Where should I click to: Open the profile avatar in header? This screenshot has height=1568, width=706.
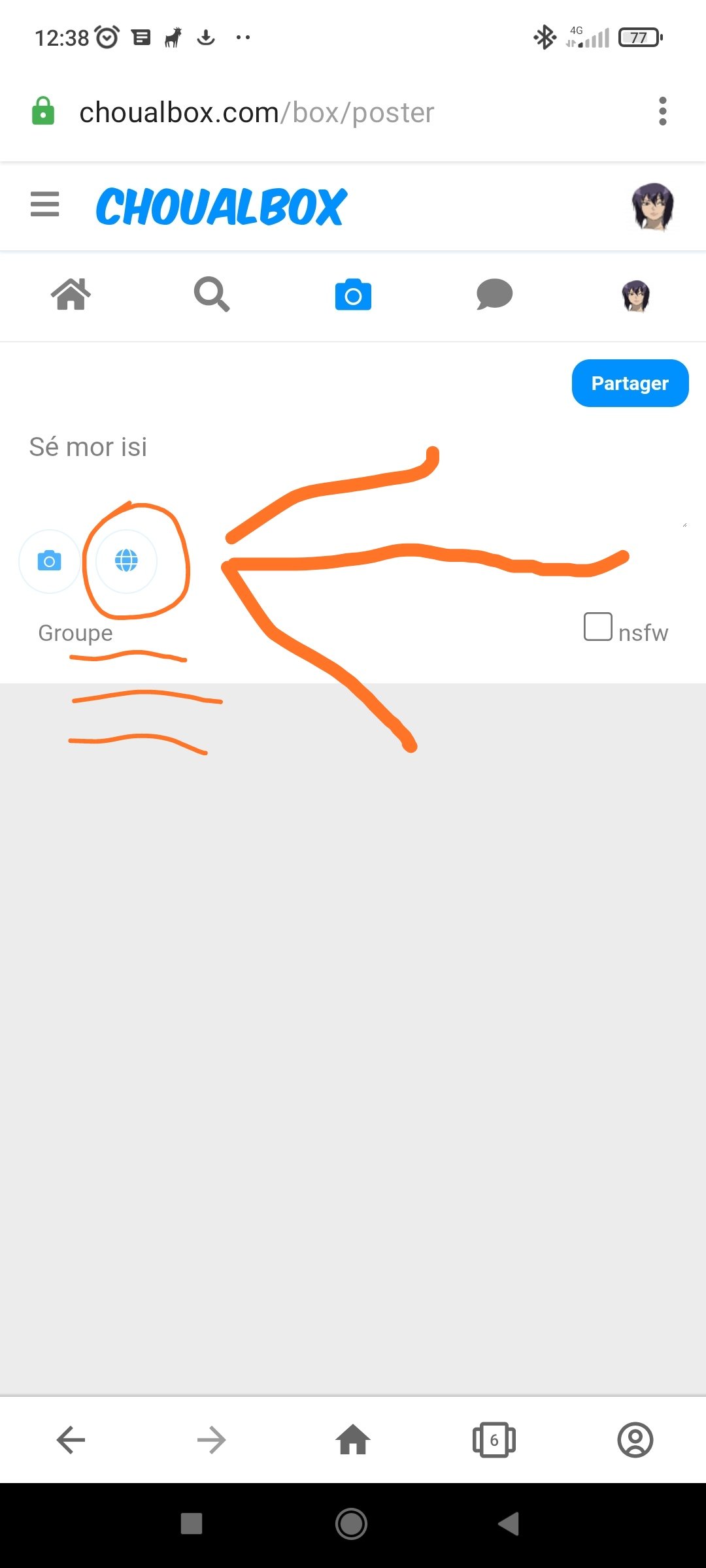(652, 207)
